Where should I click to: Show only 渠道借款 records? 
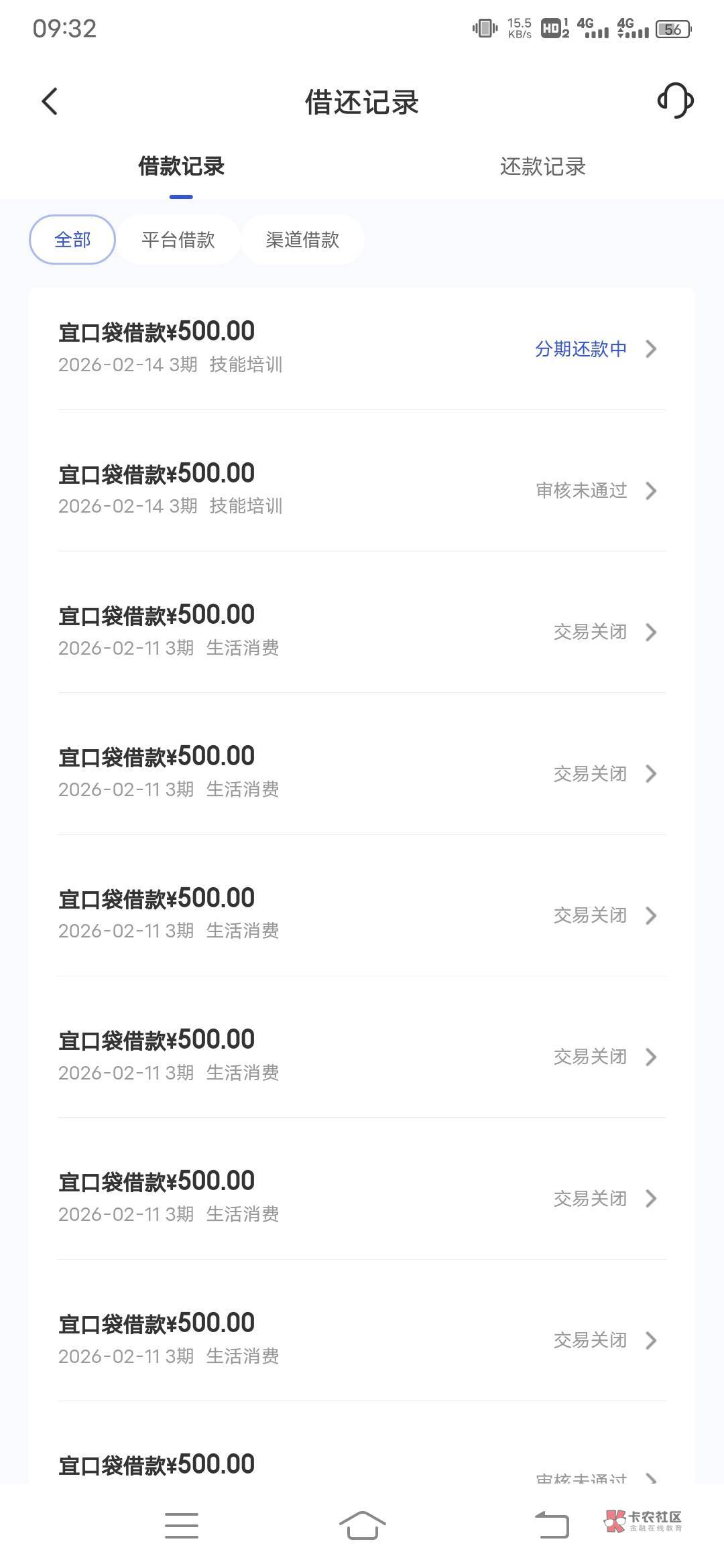coord(302,240)
